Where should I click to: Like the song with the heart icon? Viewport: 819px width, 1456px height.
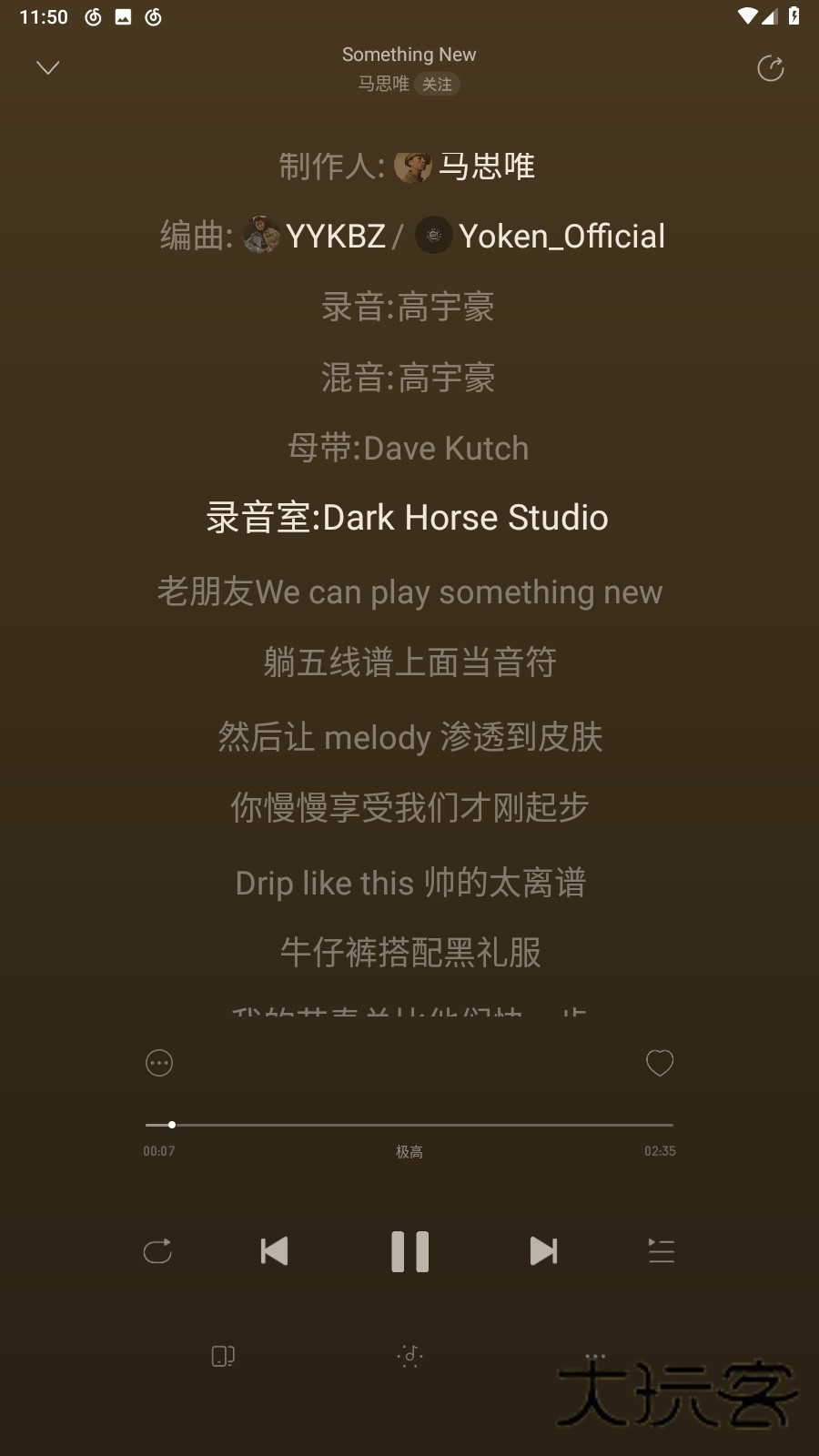pos(660,1063)
